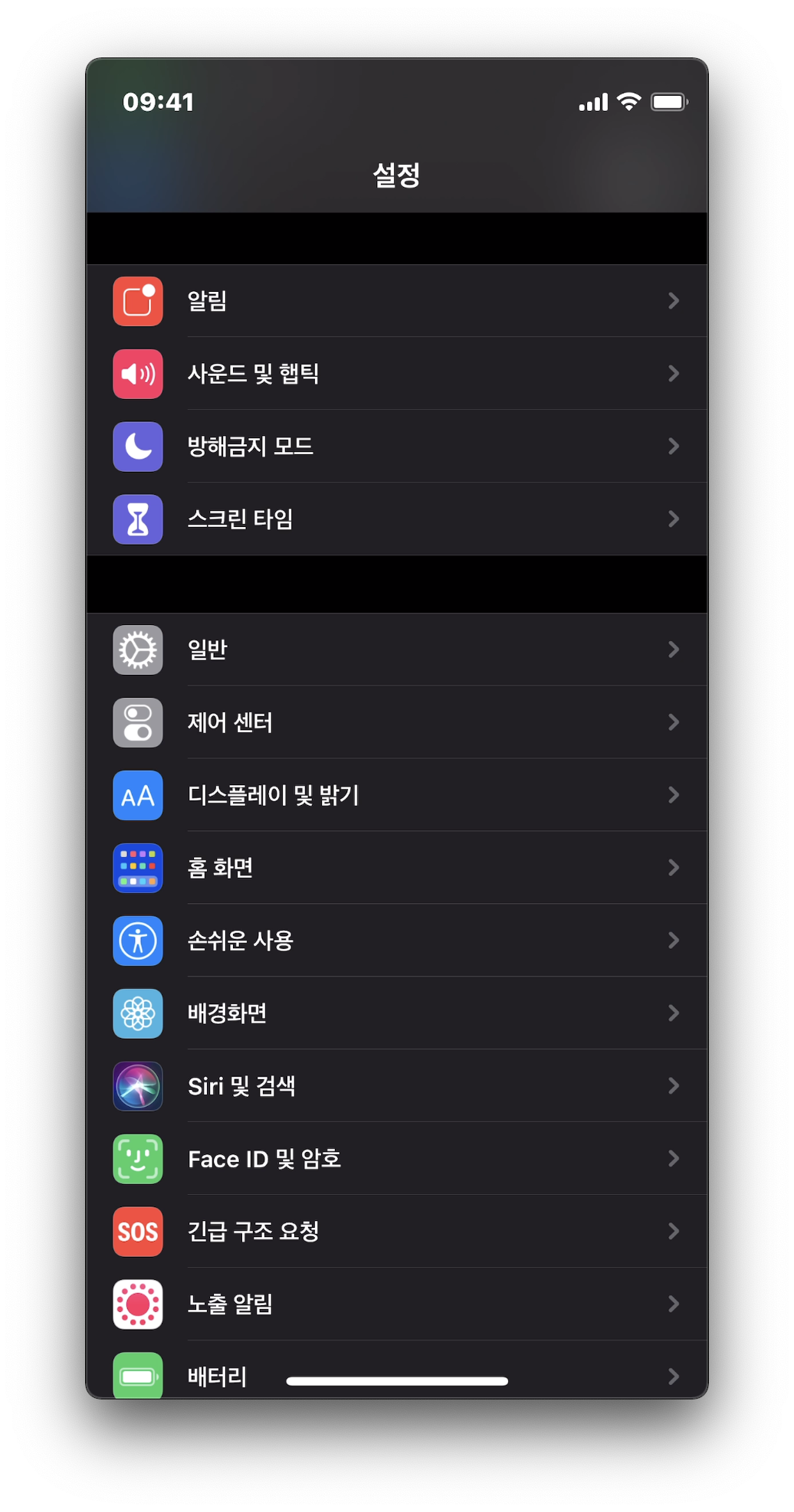Tap the 손쉬운 사용 accessibility icon
Viewport: 794px width, 1512px height.
tap(138, 941)
